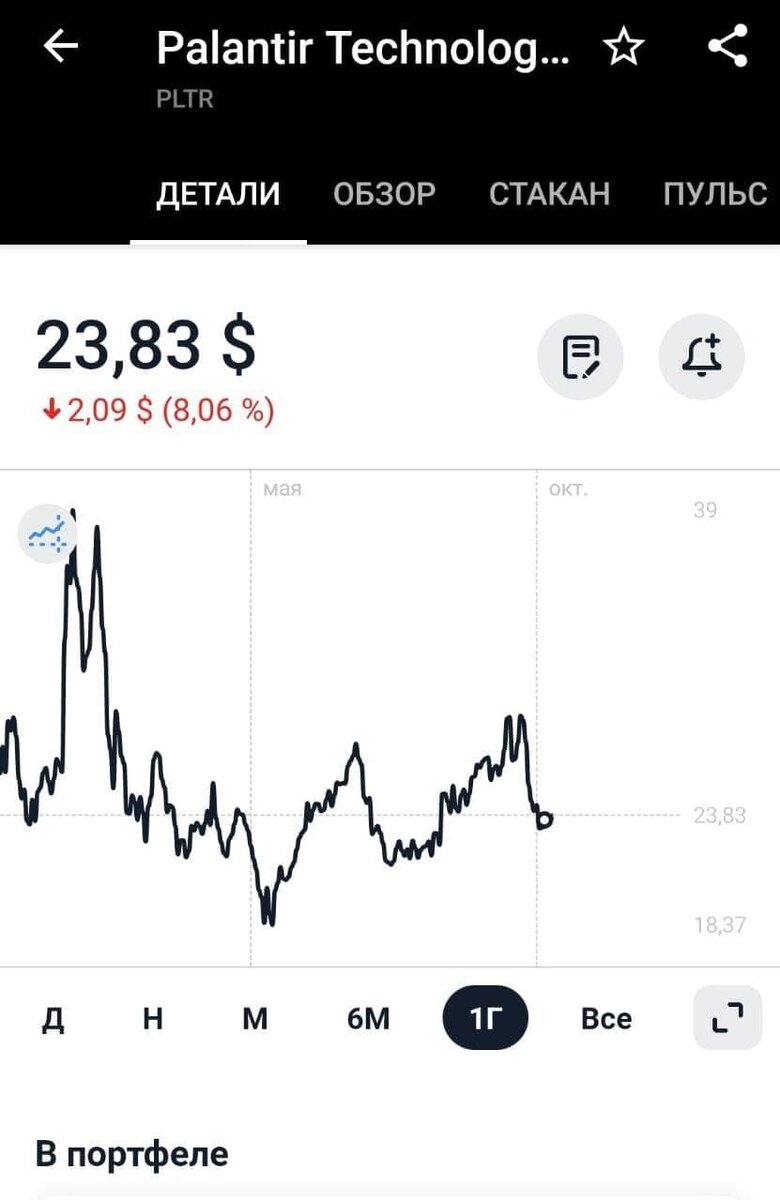Share the Palantir stock page
The height and width of the screenshot is (1200, 780).
click(x=727, y=47)
